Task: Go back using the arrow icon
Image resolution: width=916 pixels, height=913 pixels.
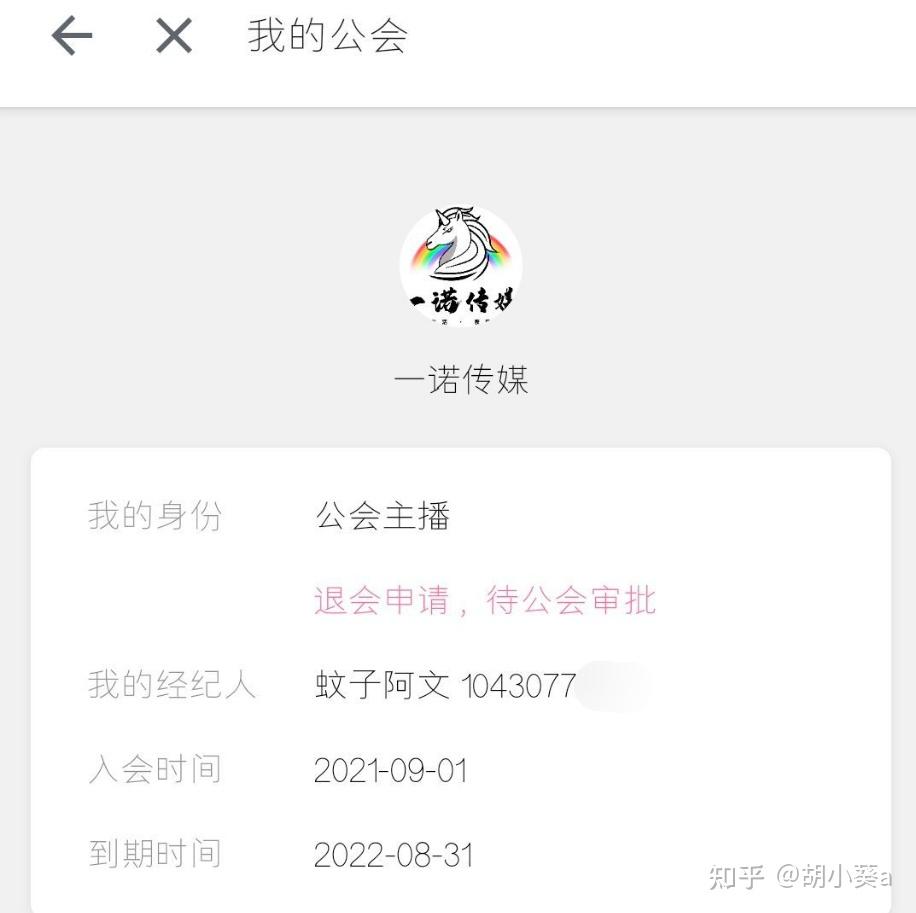Action: coord(71,37)
